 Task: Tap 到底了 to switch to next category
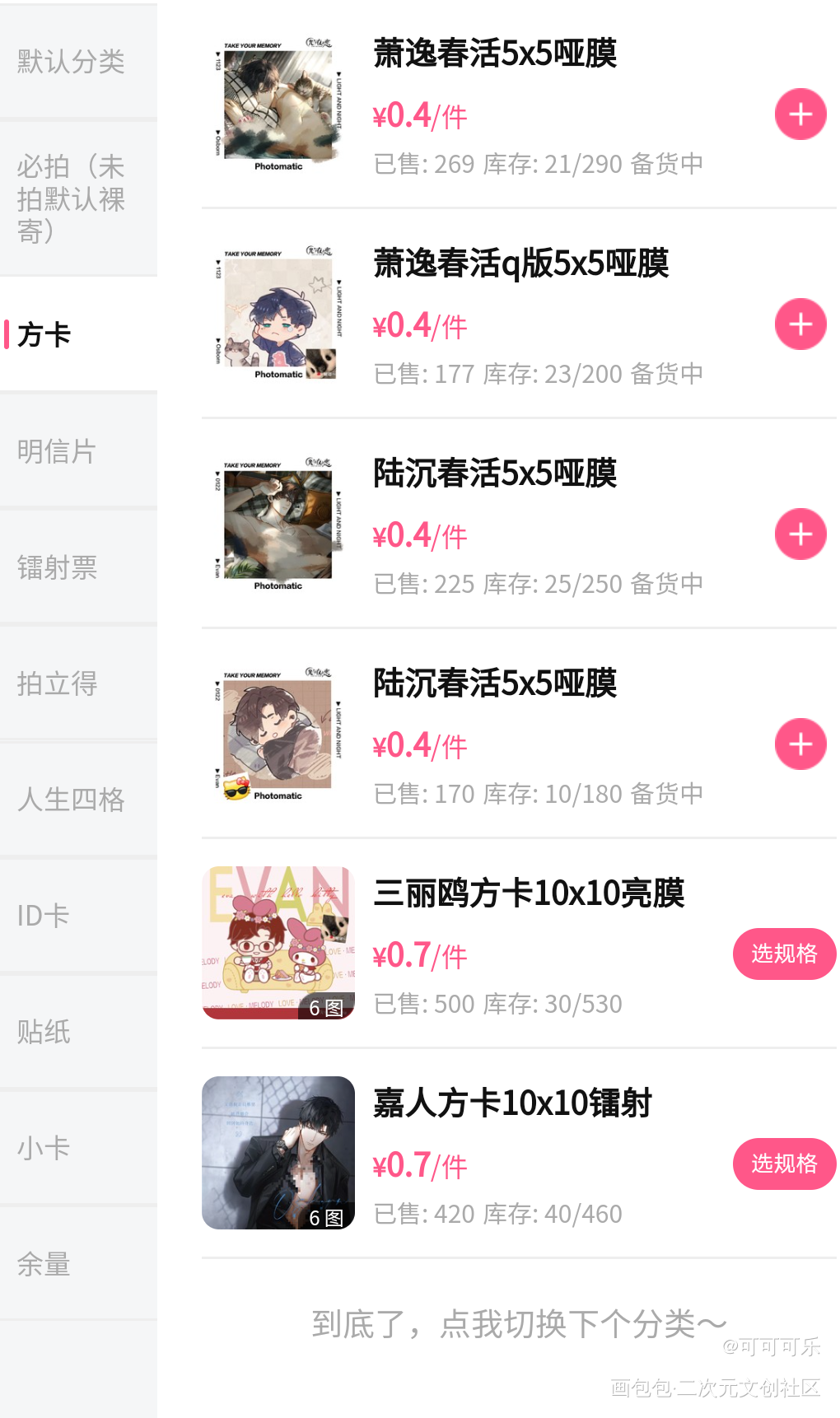(519, 1324)
